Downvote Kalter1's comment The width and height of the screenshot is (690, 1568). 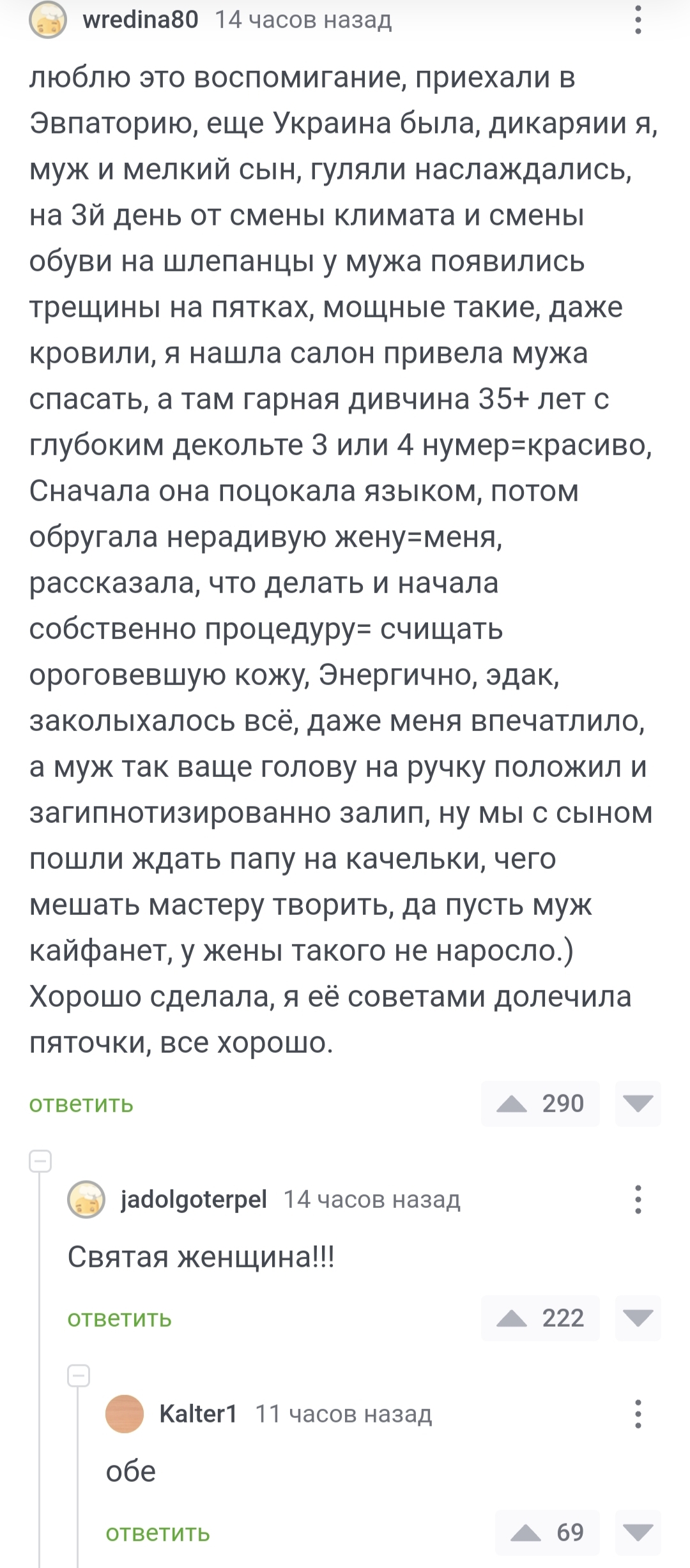638,1533
